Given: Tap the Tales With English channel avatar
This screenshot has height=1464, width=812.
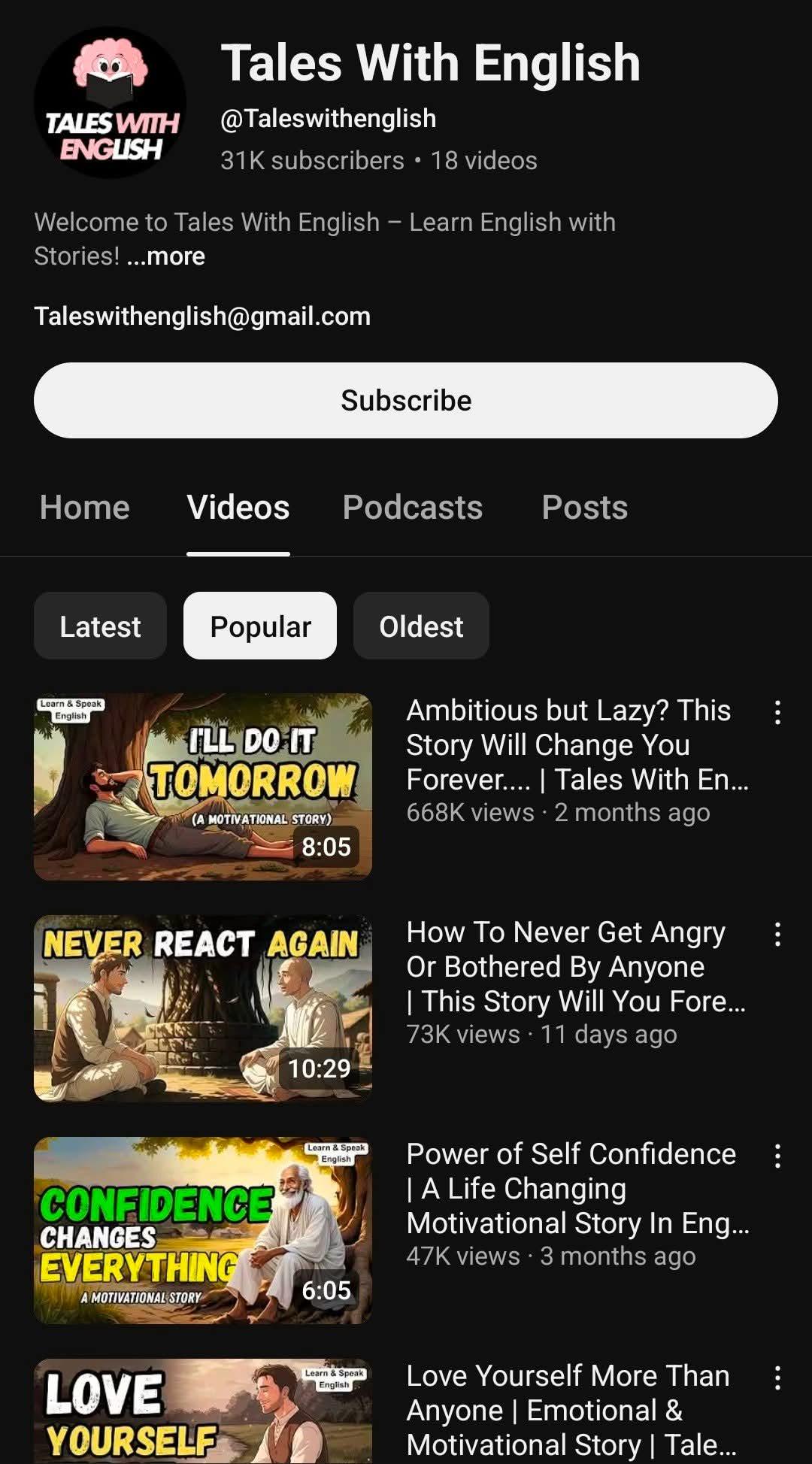Looking at the screenshot, I should pyautogui.click(x=110, y=103).
